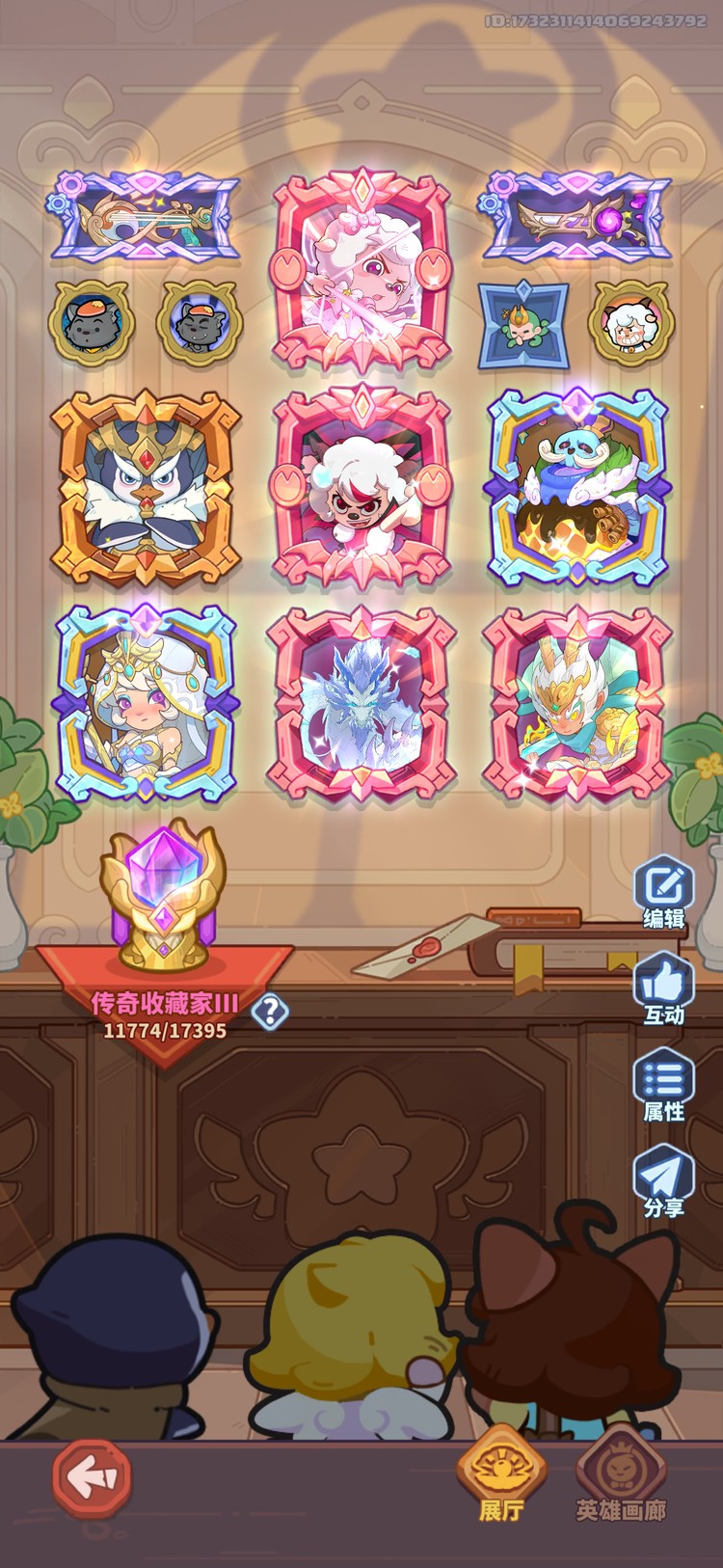
Task: View the purple orb bow weapon frame
Action: coord(576,217)
